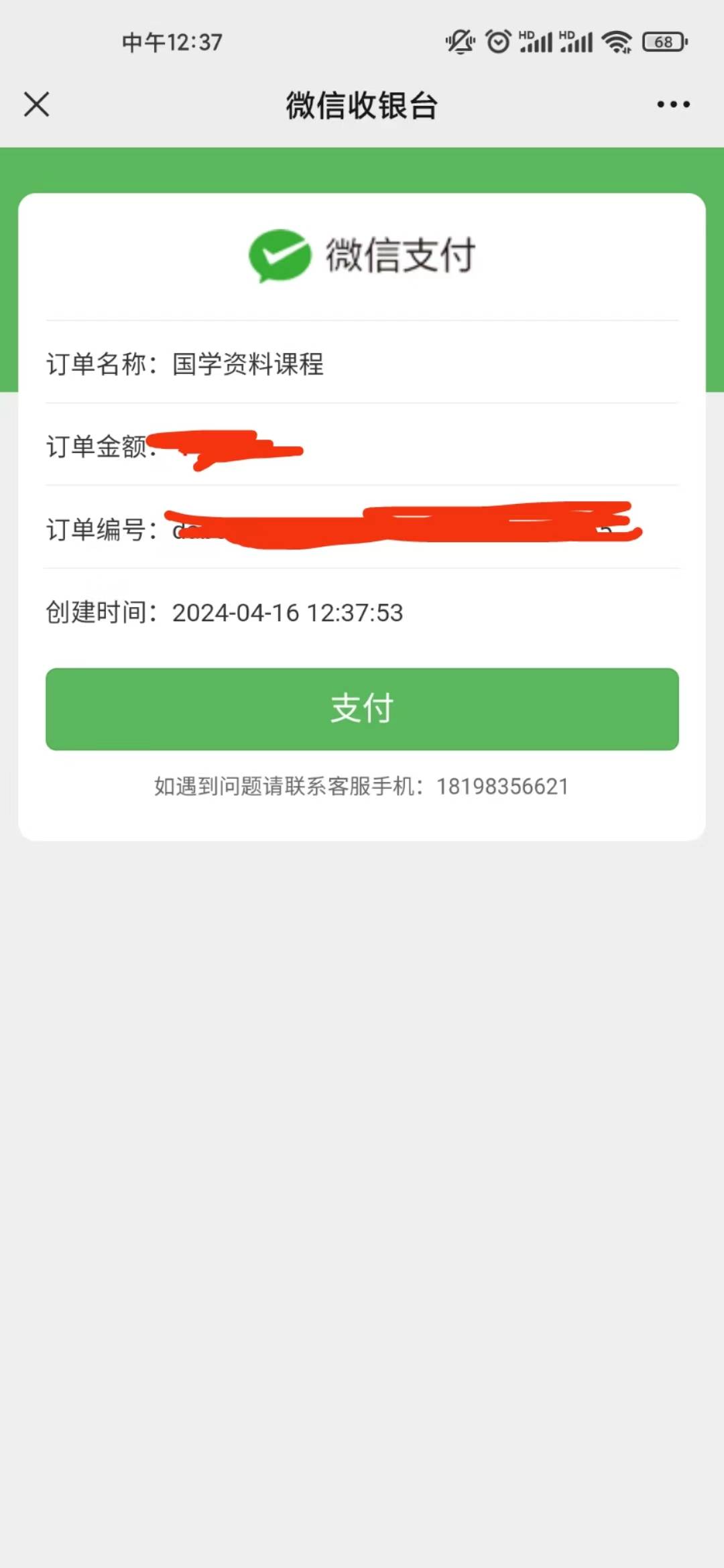This screenshot has width=724, height=1568.
Task: Tap the second HD cellular signal icon
Action: pyautogui.click(x=577, y=42)
